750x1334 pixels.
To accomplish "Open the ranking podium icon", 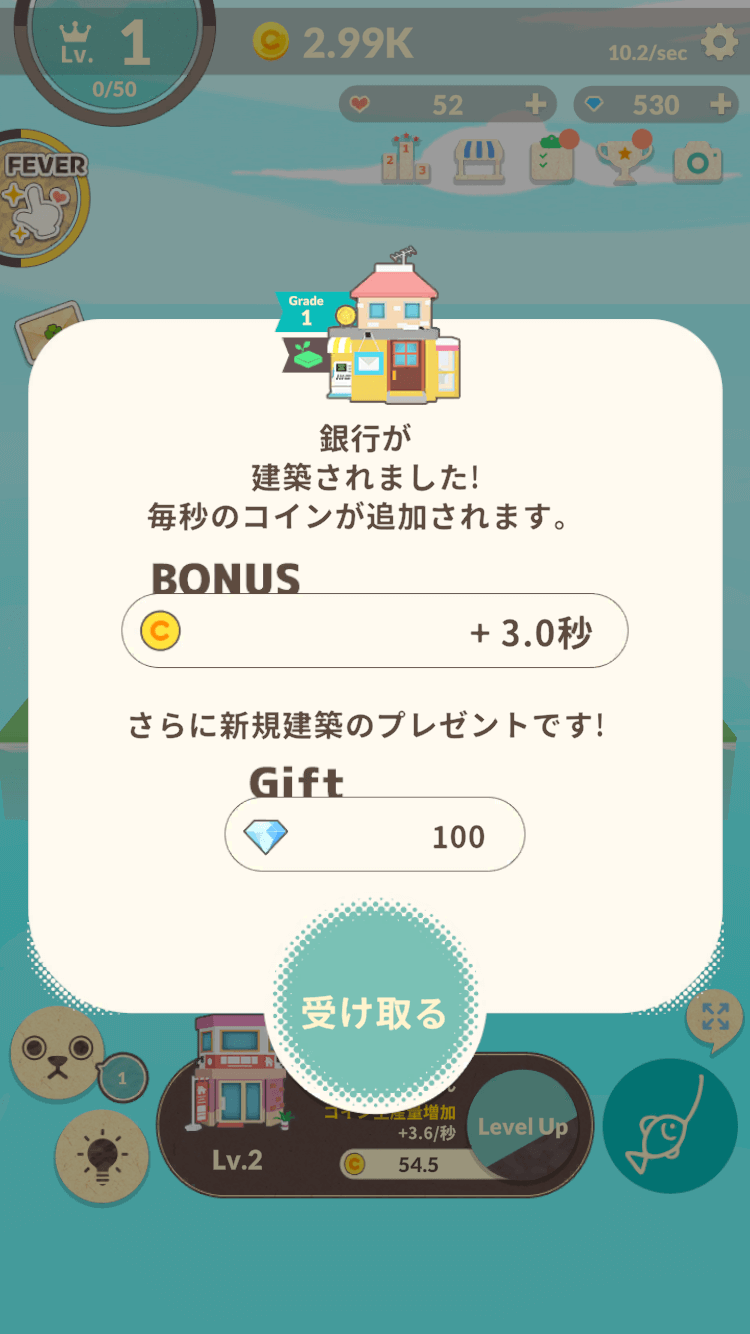I will click(x=405, y=160).
